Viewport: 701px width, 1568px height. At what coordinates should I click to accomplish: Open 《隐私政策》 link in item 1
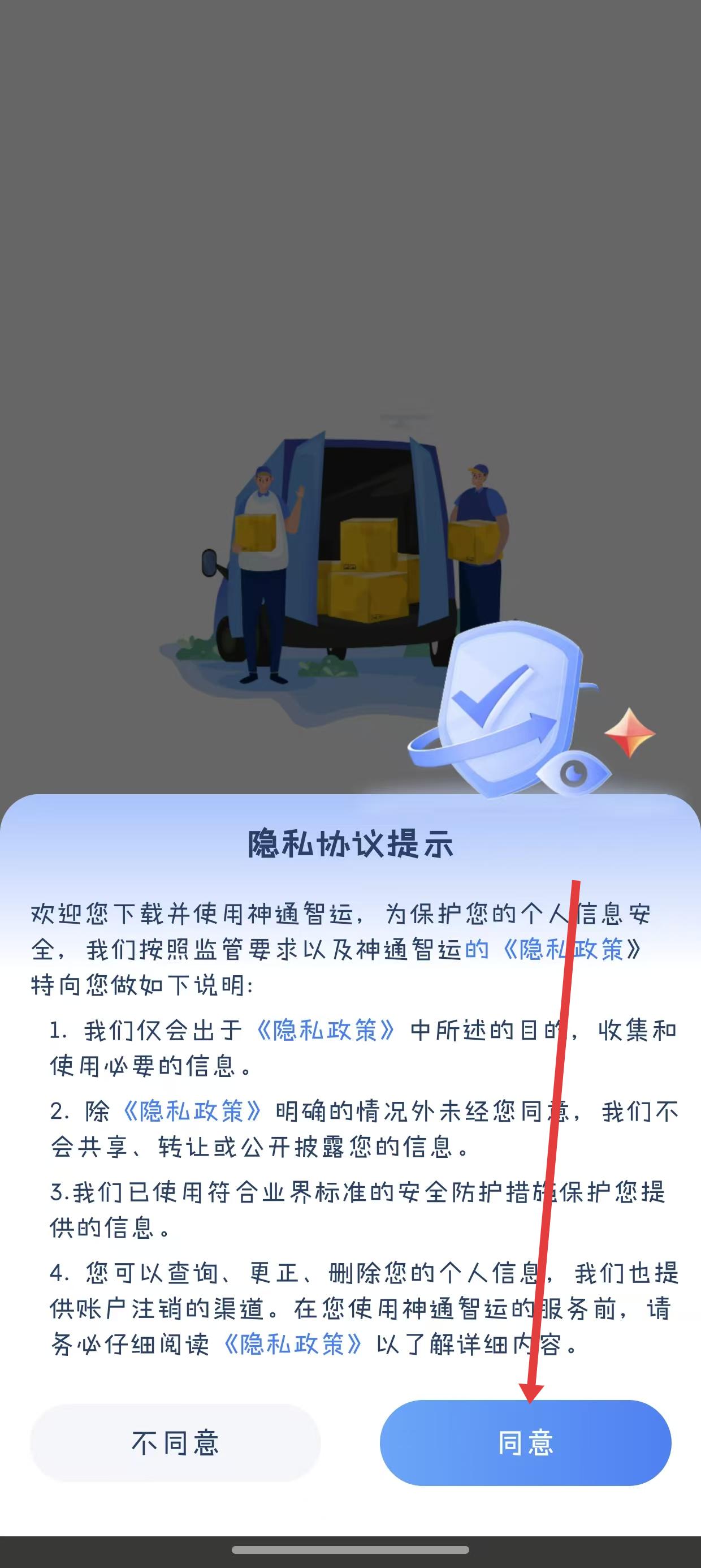click(326, 1030)
